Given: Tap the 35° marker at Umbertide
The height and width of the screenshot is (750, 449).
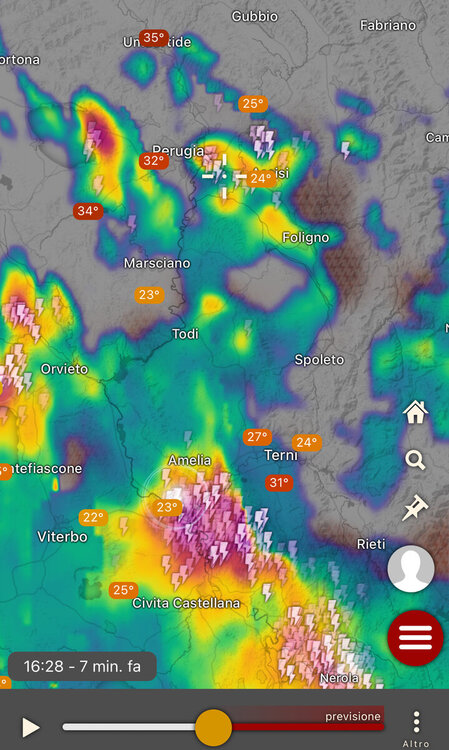Looking at the screenshot, I should pos(153,37).
